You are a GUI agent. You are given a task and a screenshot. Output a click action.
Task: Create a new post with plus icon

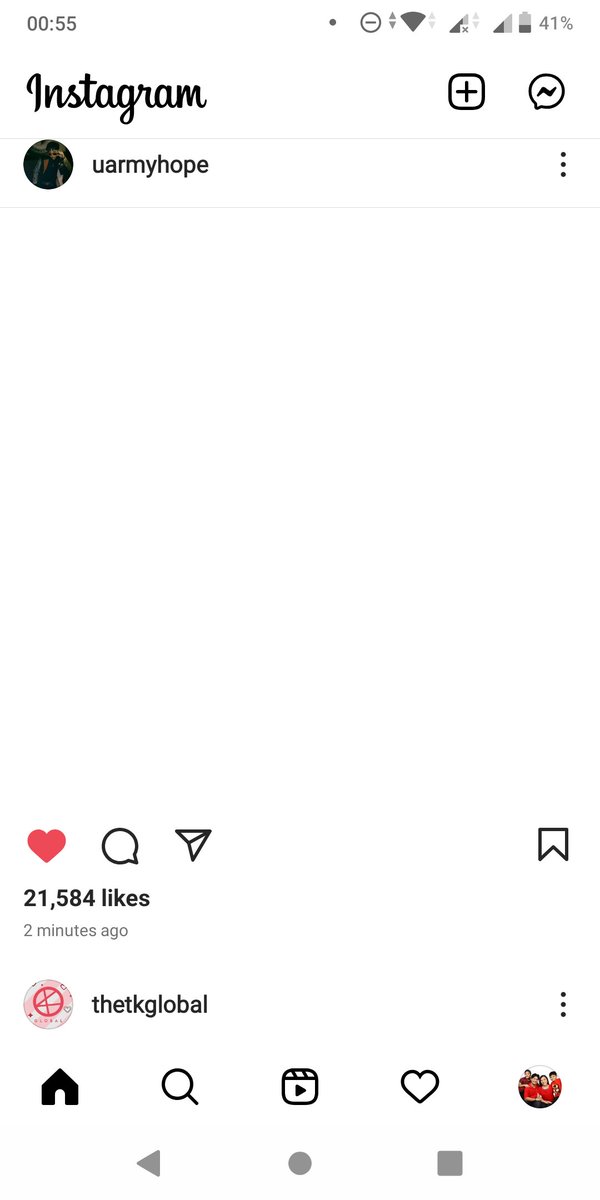tap(466, 93)
